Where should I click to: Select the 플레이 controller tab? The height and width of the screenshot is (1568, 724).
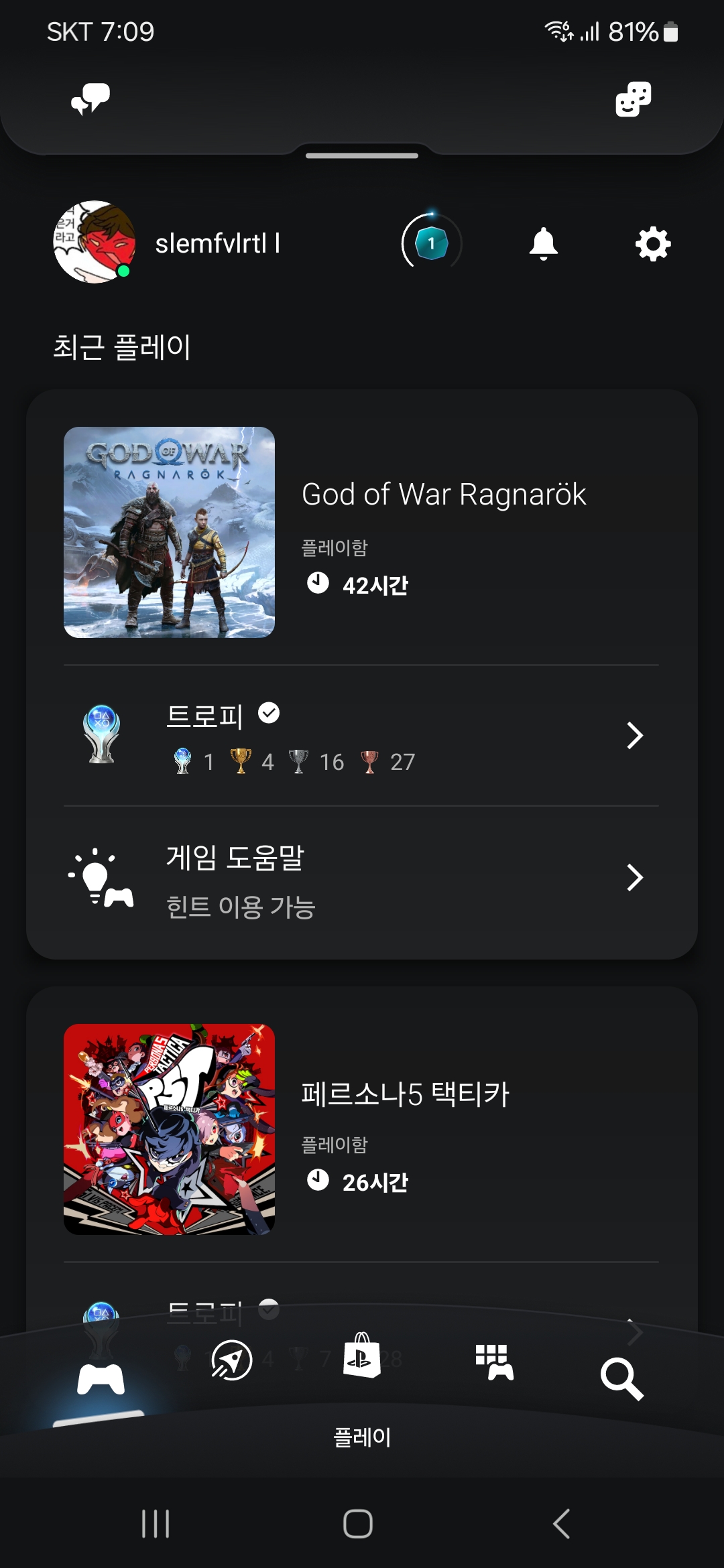(101, 1380)
